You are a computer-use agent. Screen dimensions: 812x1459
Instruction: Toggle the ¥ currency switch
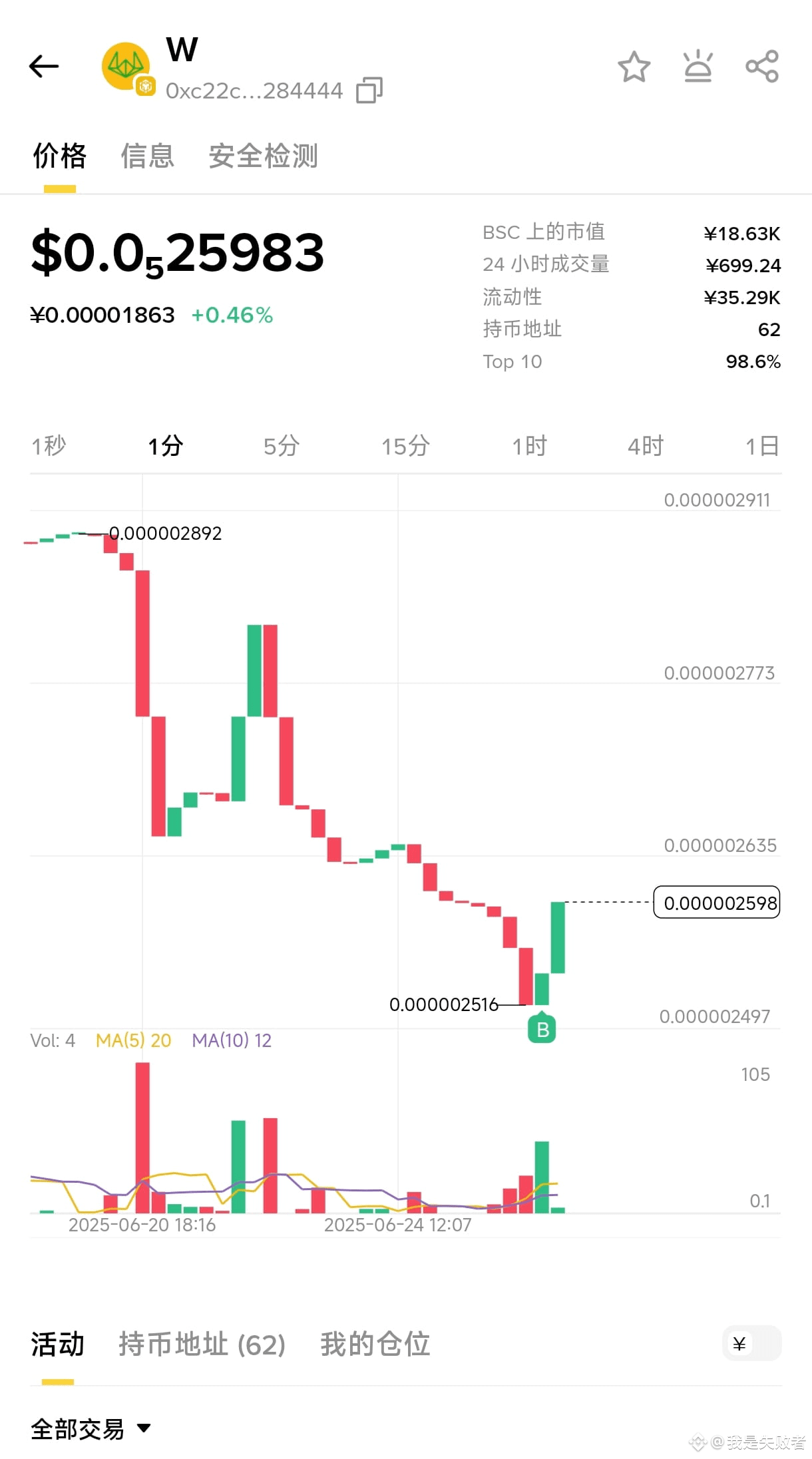(751, 1343)
